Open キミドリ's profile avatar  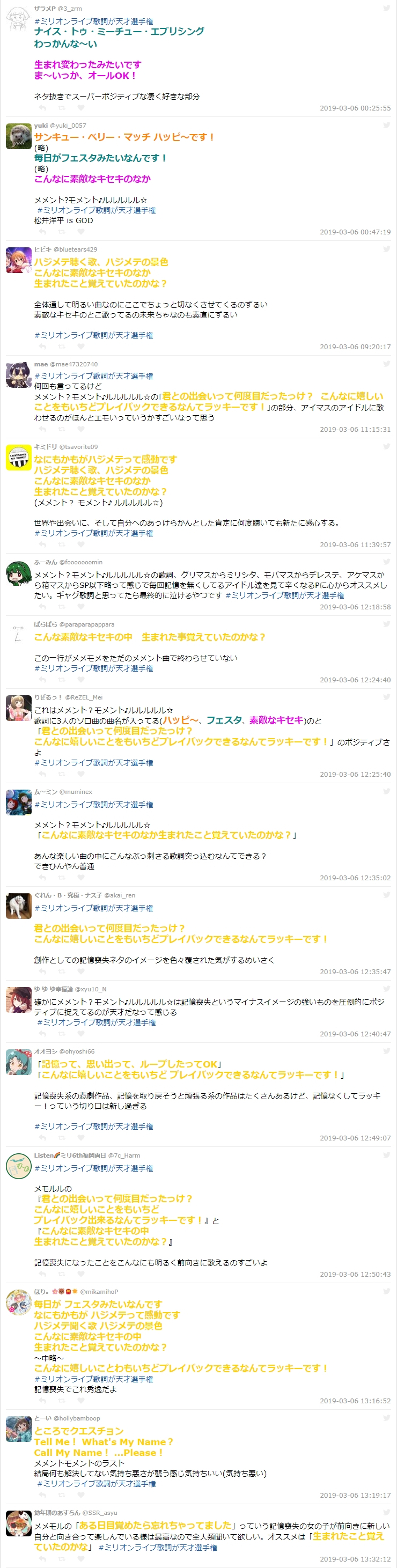[x=18, y=457]
